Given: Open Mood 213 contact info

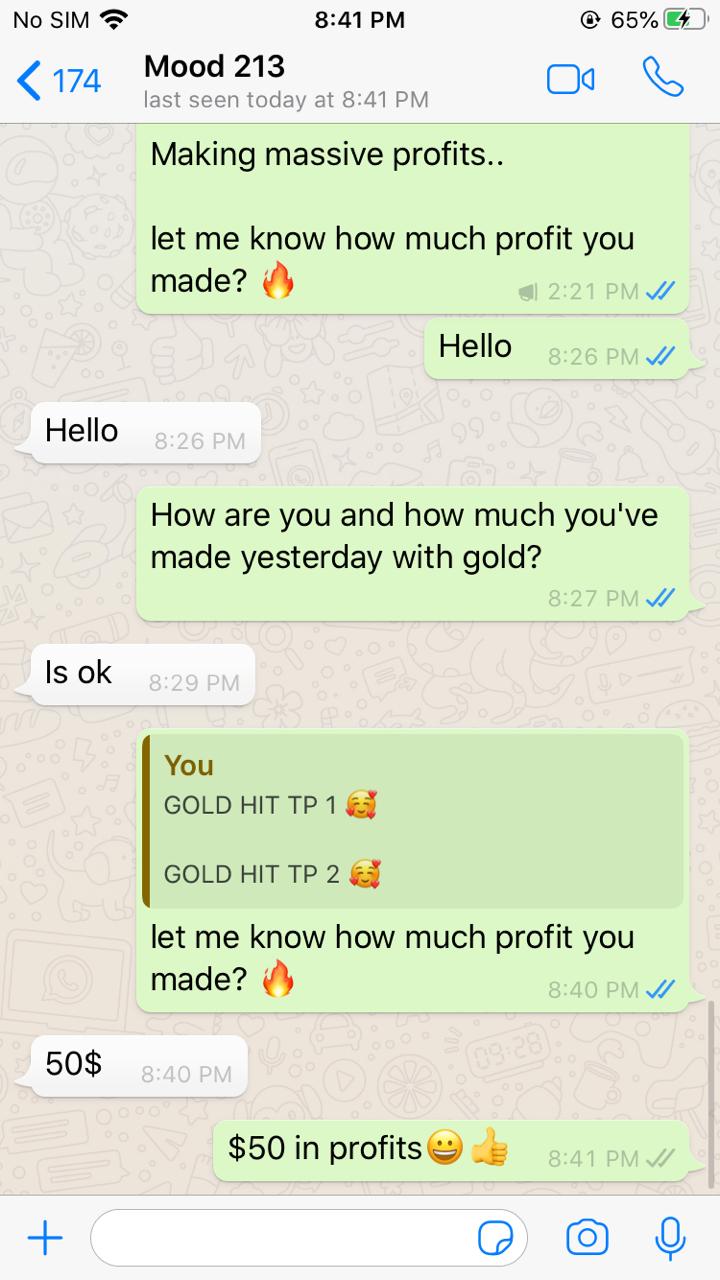Looking at the screenshot, I should 285,80.
